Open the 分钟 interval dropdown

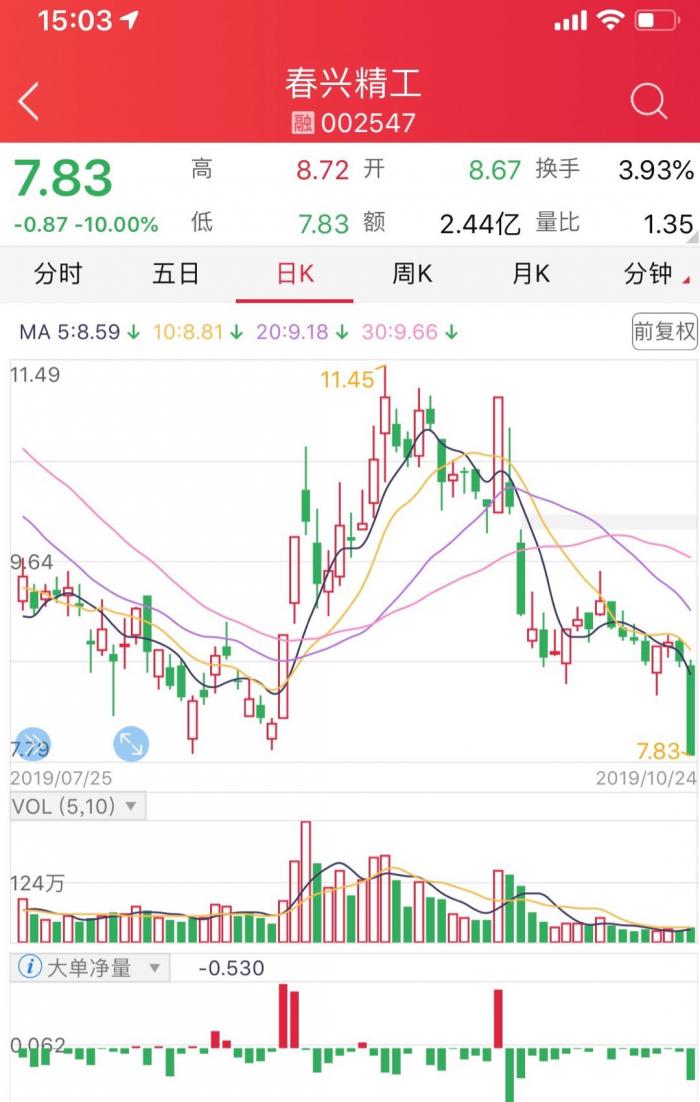[x=655, y=274]
